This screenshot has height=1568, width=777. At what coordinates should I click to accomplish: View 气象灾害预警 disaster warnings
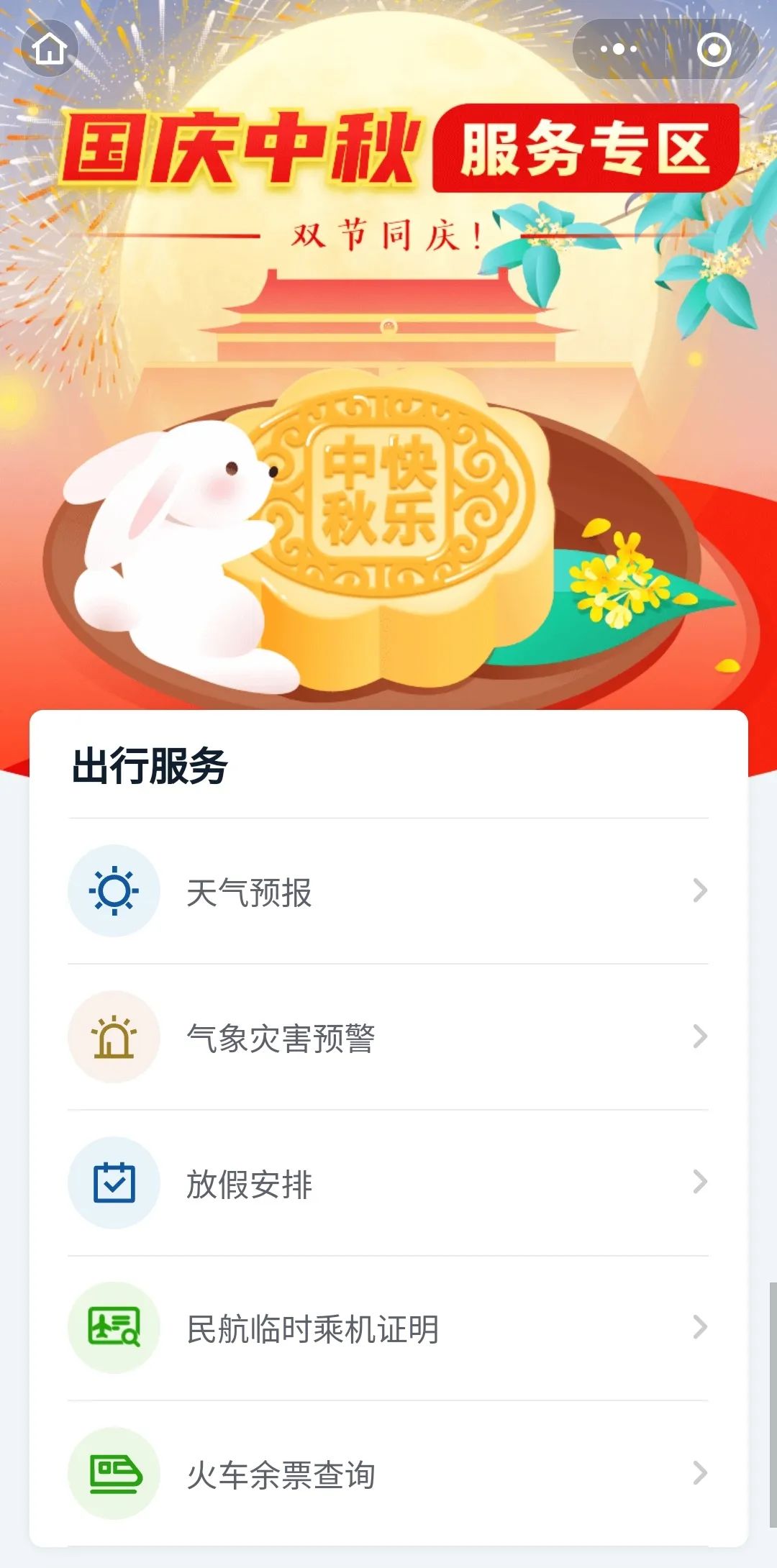(x=388, y=1037)
